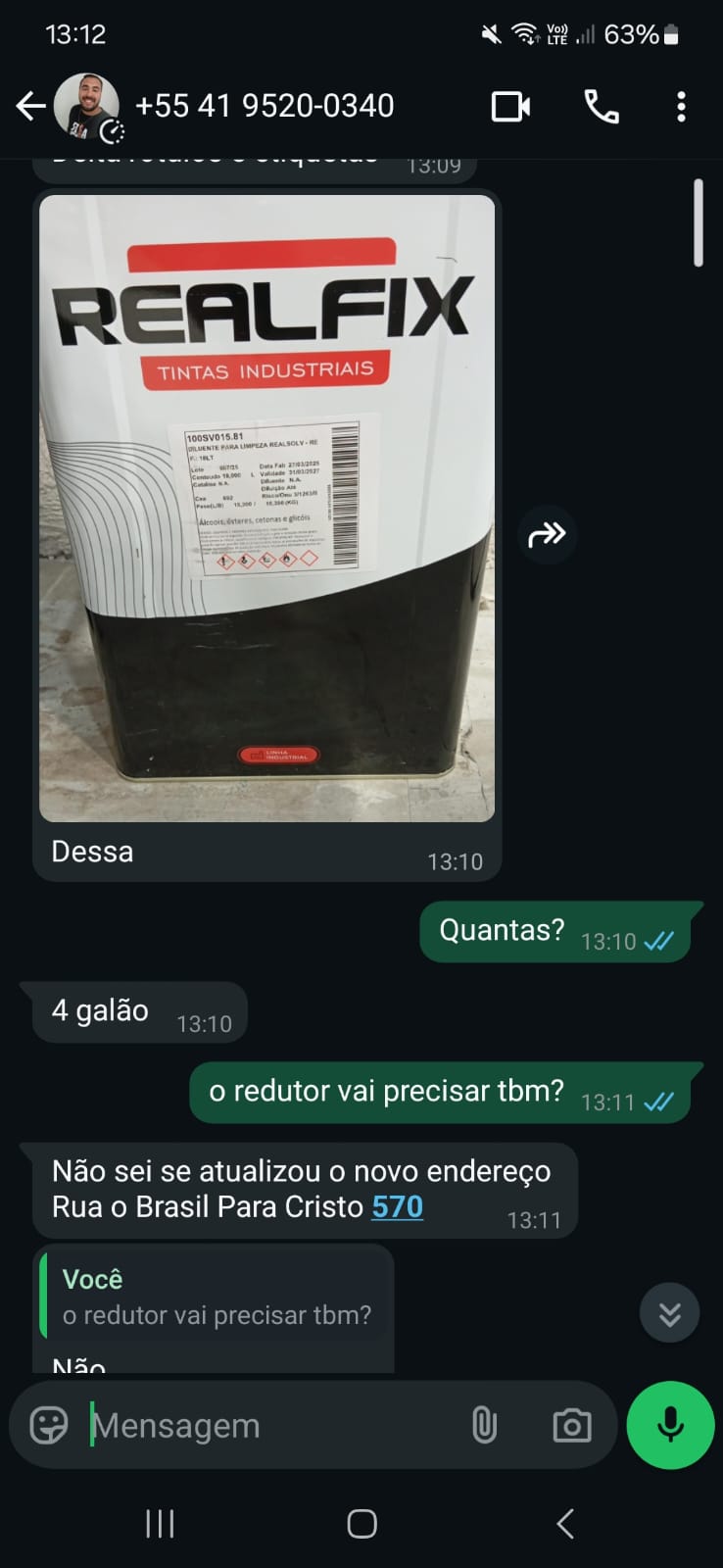Tap the 570 link in the address
The height and width of the screenshot is (1568, 723).
[397, 1206]
